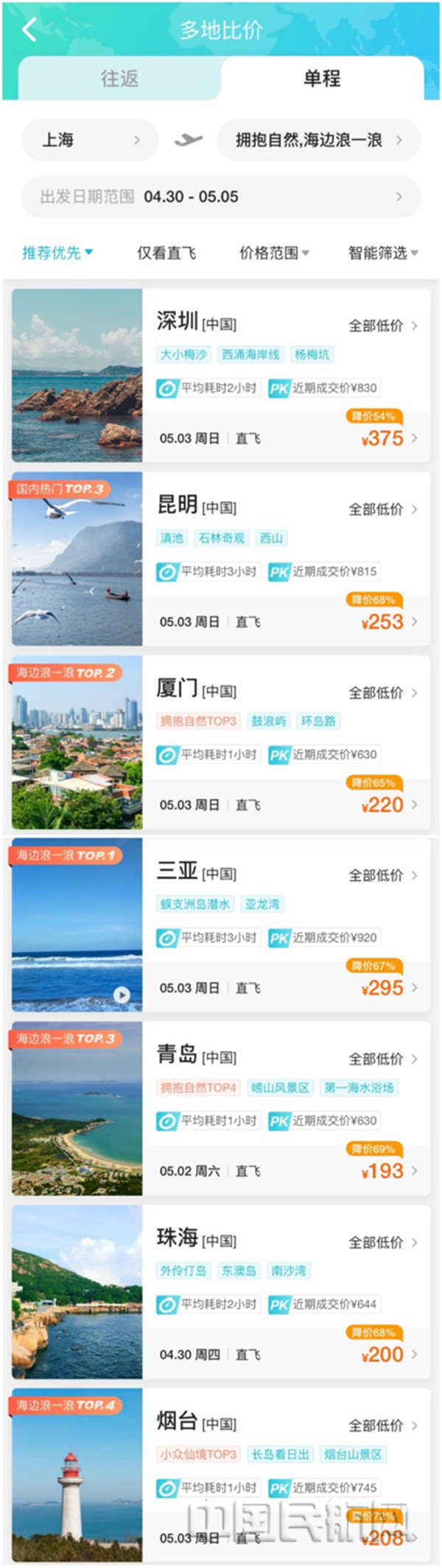
Task: View 全部低价 for 珠海
Action: pos(382,1242)
